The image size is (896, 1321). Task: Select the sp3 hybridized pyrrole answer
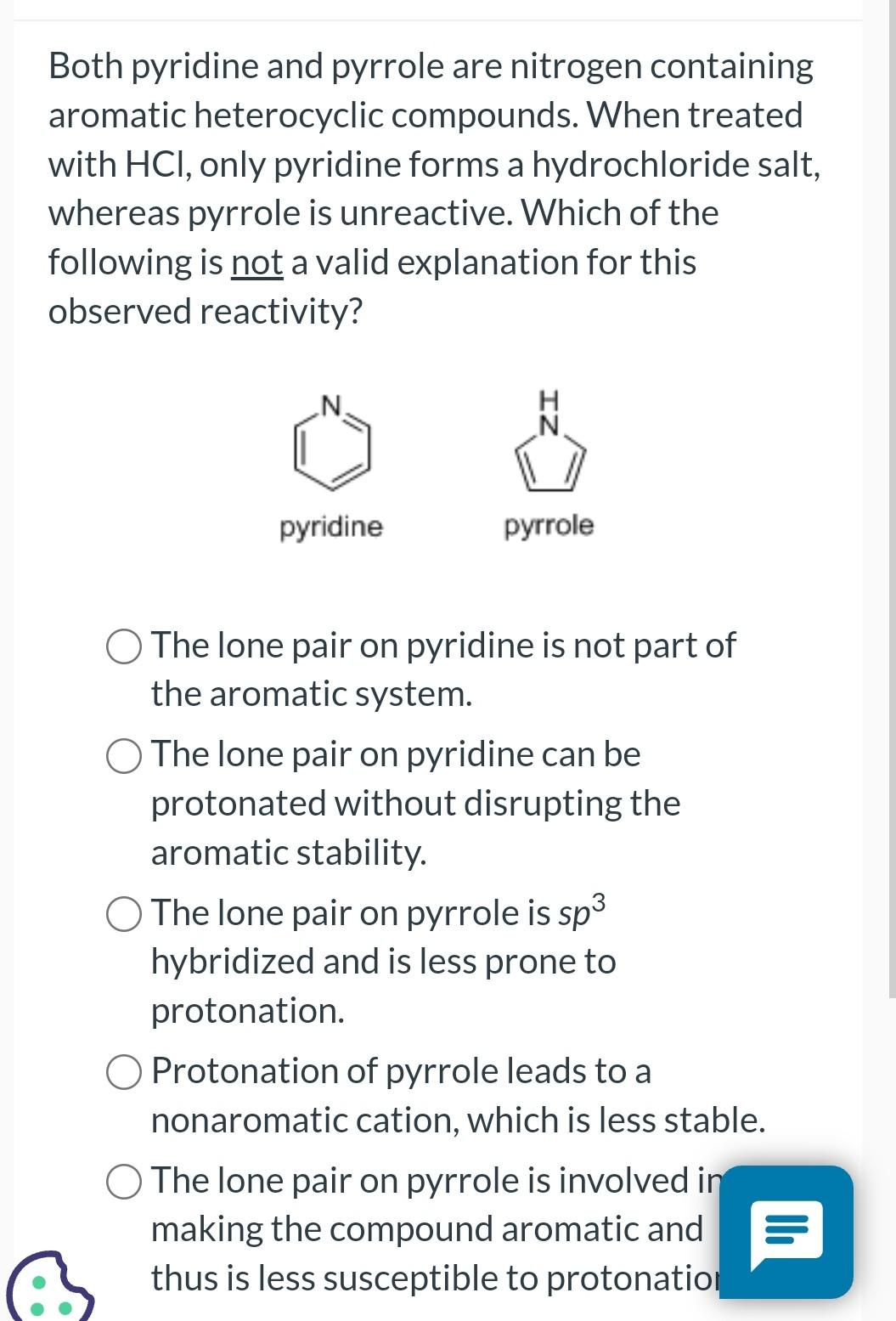coord(123,913)
